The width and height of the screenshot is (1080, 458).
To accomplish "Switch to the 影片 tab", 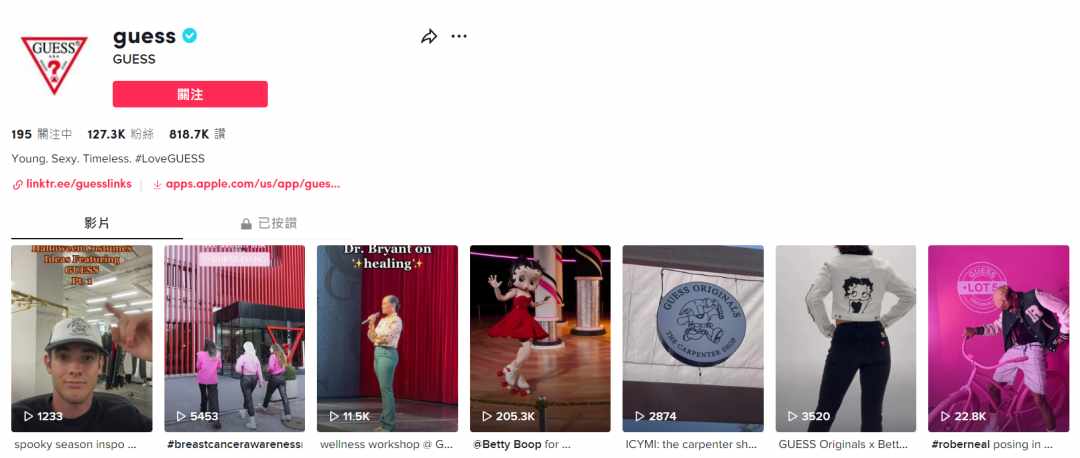I will click(97, 223).
